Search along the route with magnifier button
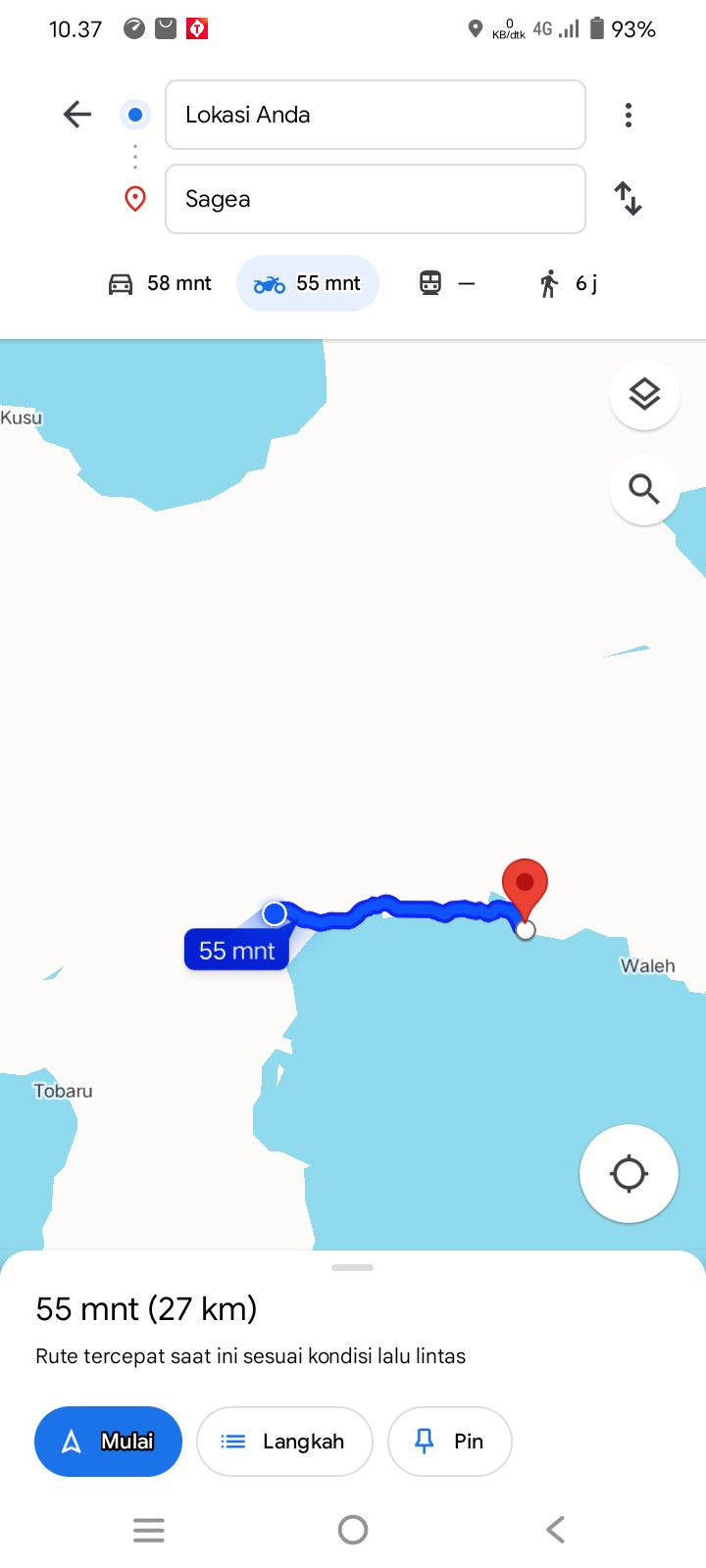706x1568 pixels. click(644, 488)
